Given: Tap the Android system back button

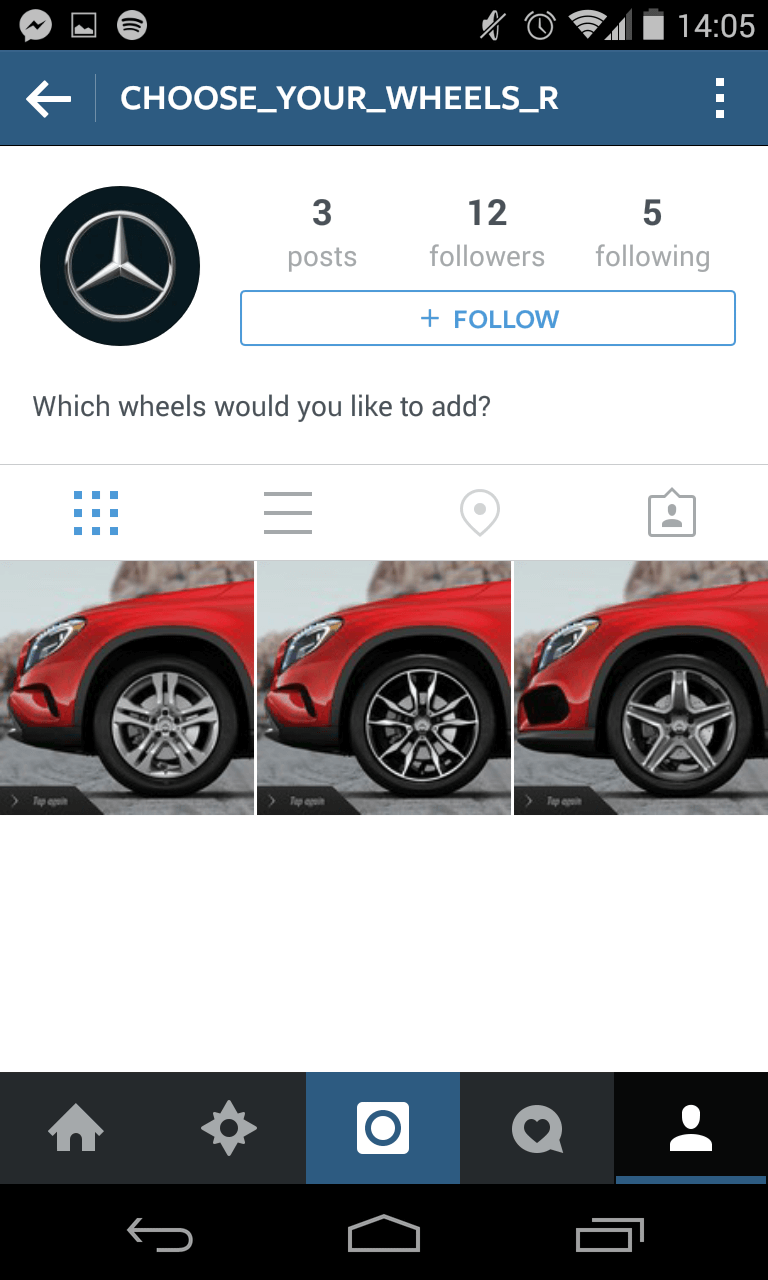Looking at the screenshot, I should pos(160,1235).
